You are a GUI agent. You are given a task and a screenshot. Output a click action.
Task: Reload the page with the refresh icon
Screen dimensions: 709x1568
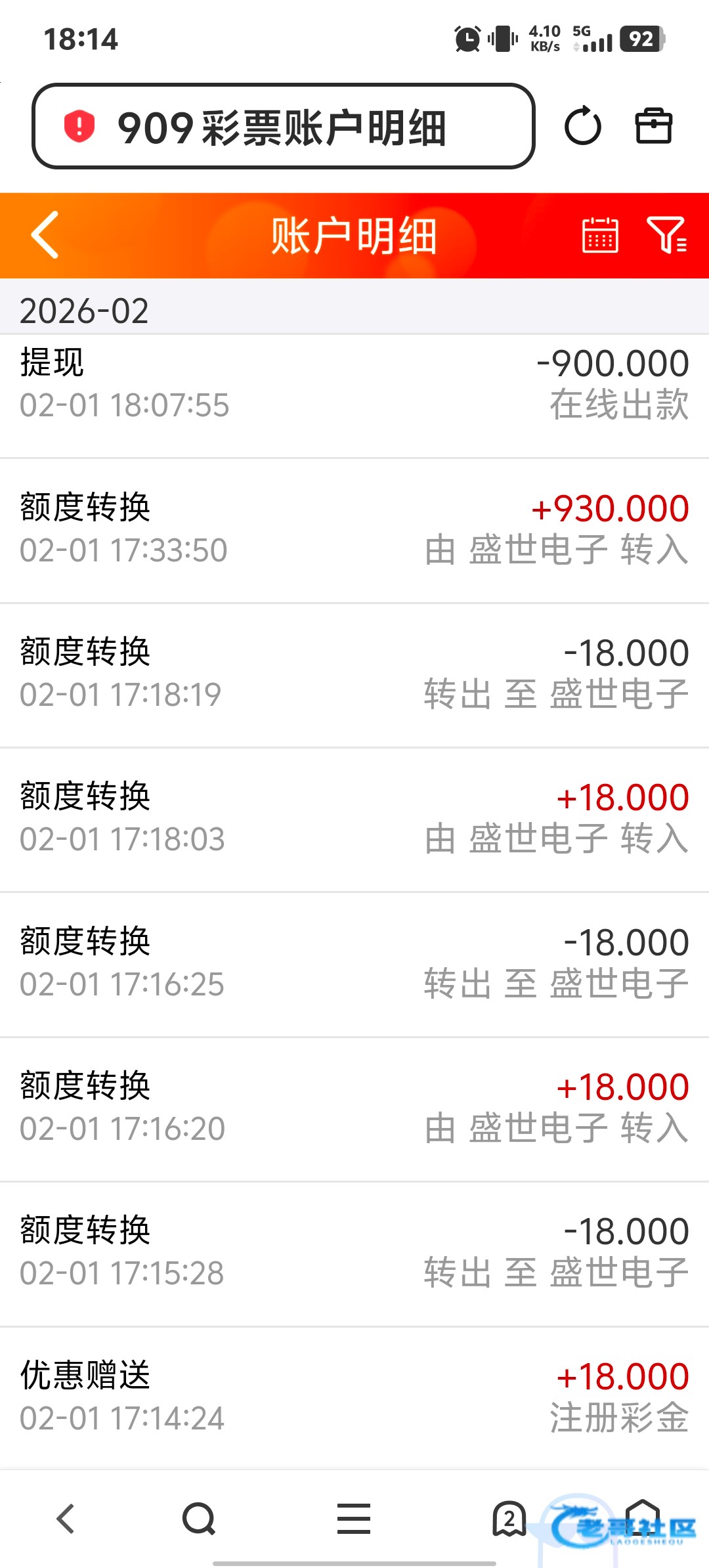pos(582,126)
